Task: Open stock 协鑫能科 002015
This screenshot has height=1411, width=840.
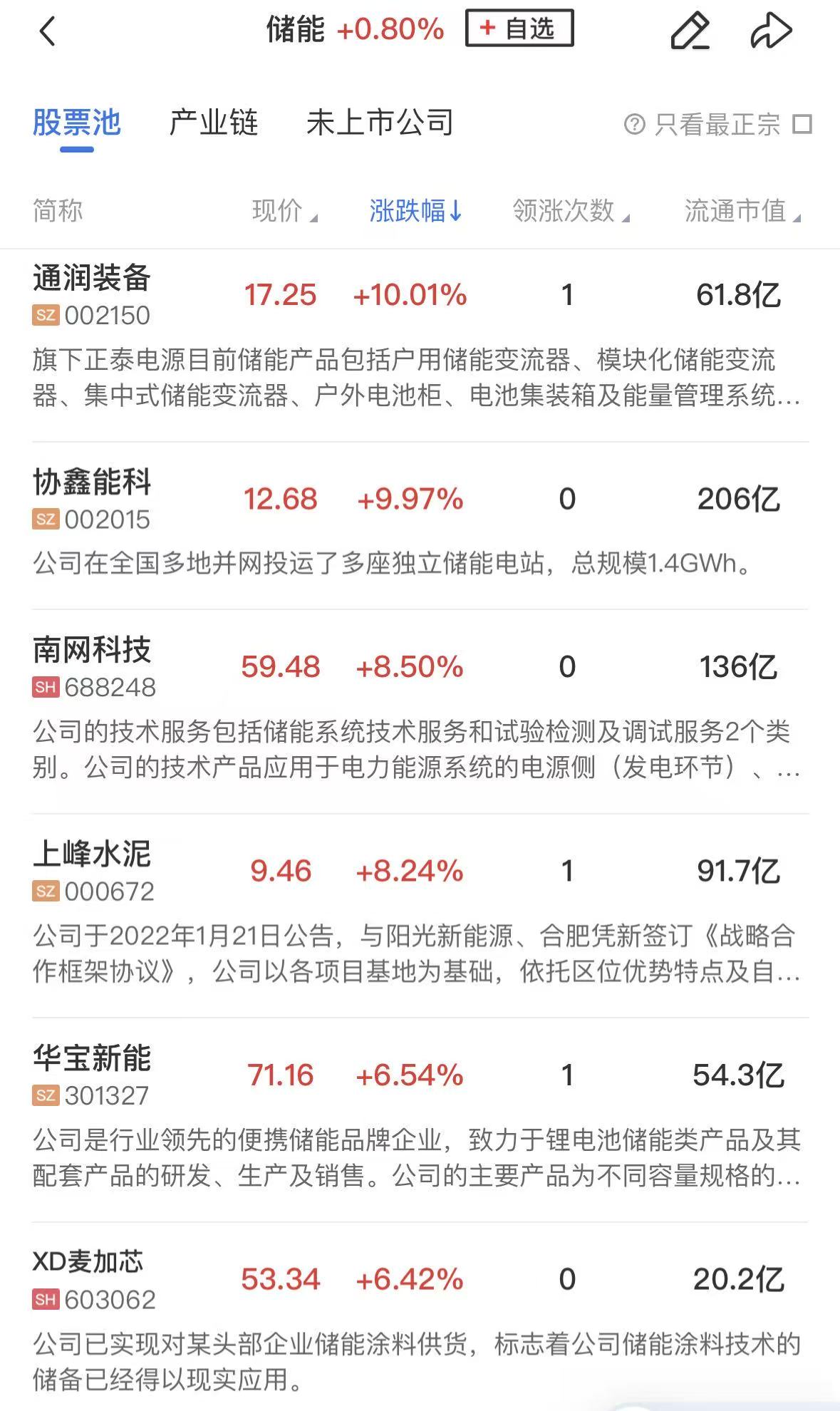Action: (91, 498)
